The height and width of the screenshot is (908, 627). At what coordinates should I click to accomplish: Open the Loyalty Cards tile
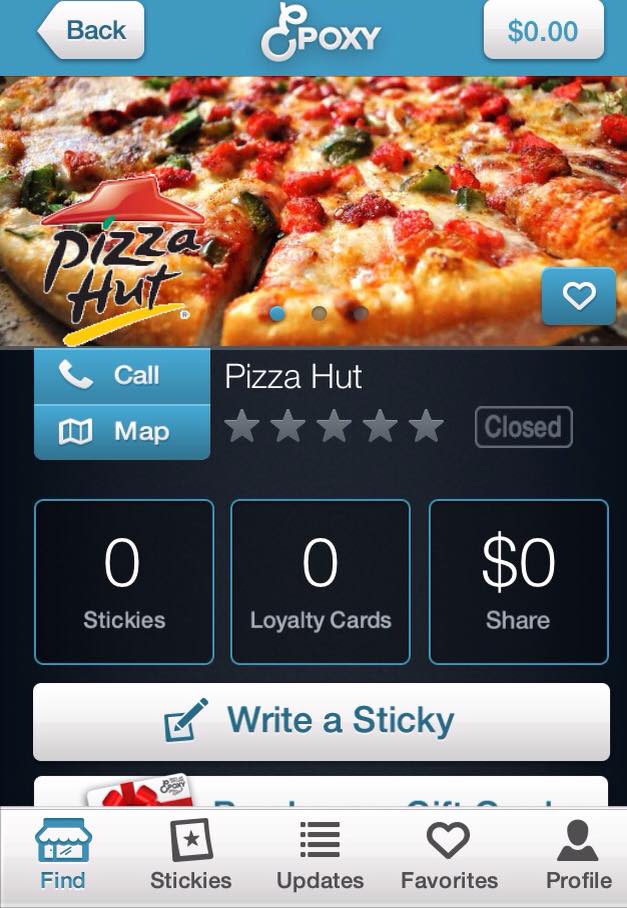click(320, 581)
